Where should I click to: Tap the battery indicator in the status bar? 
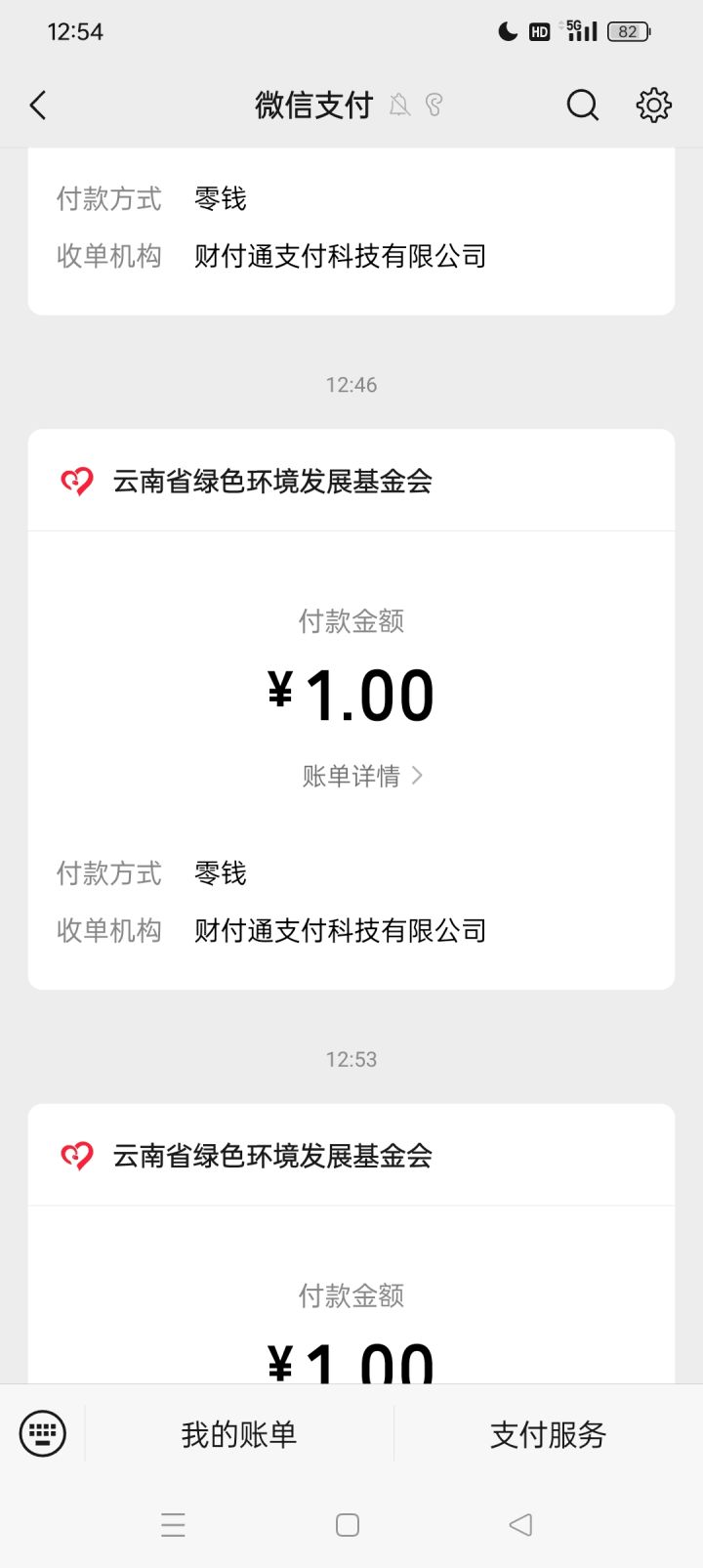[x=628, y=30]
